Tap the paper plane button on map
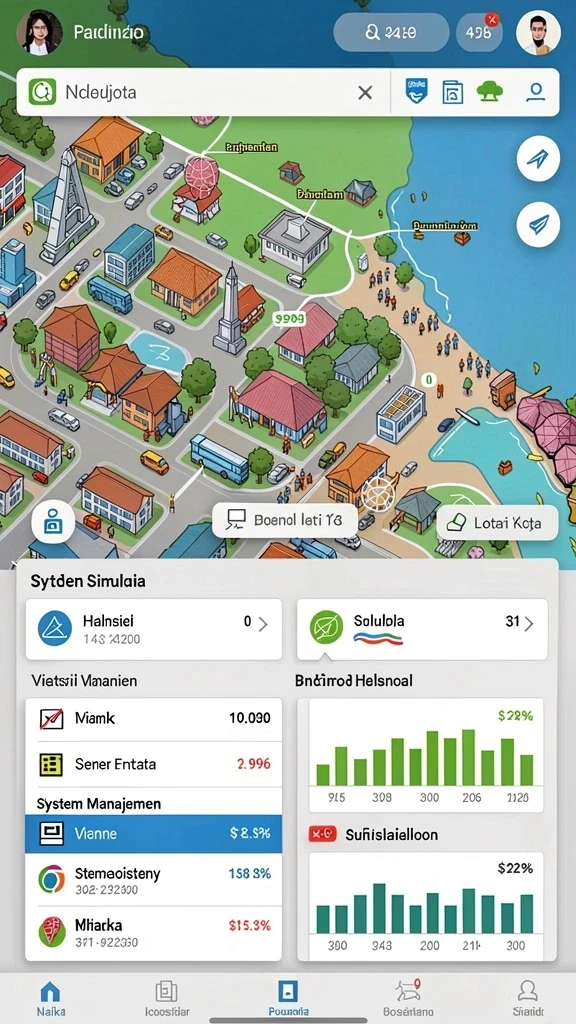Image resolution: width=576 pixels, height=1024 pixels. (538, 224)
